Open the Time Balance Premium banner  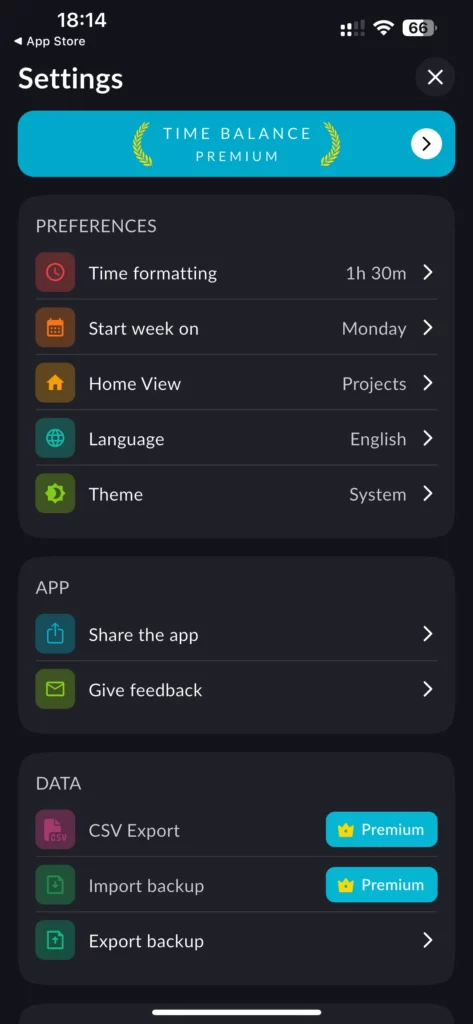click(236, 144)
